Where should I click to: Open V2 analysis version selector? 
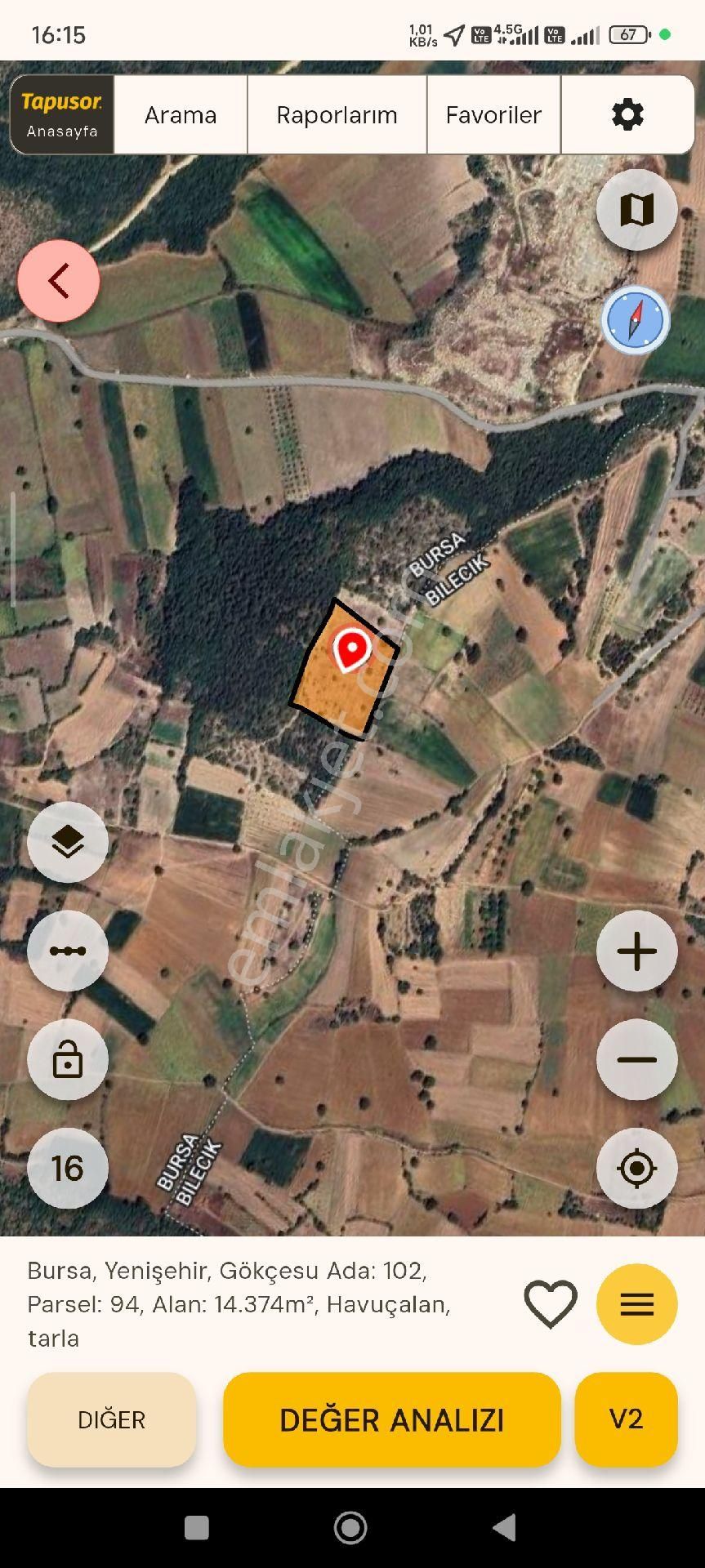coord(626,1419)
